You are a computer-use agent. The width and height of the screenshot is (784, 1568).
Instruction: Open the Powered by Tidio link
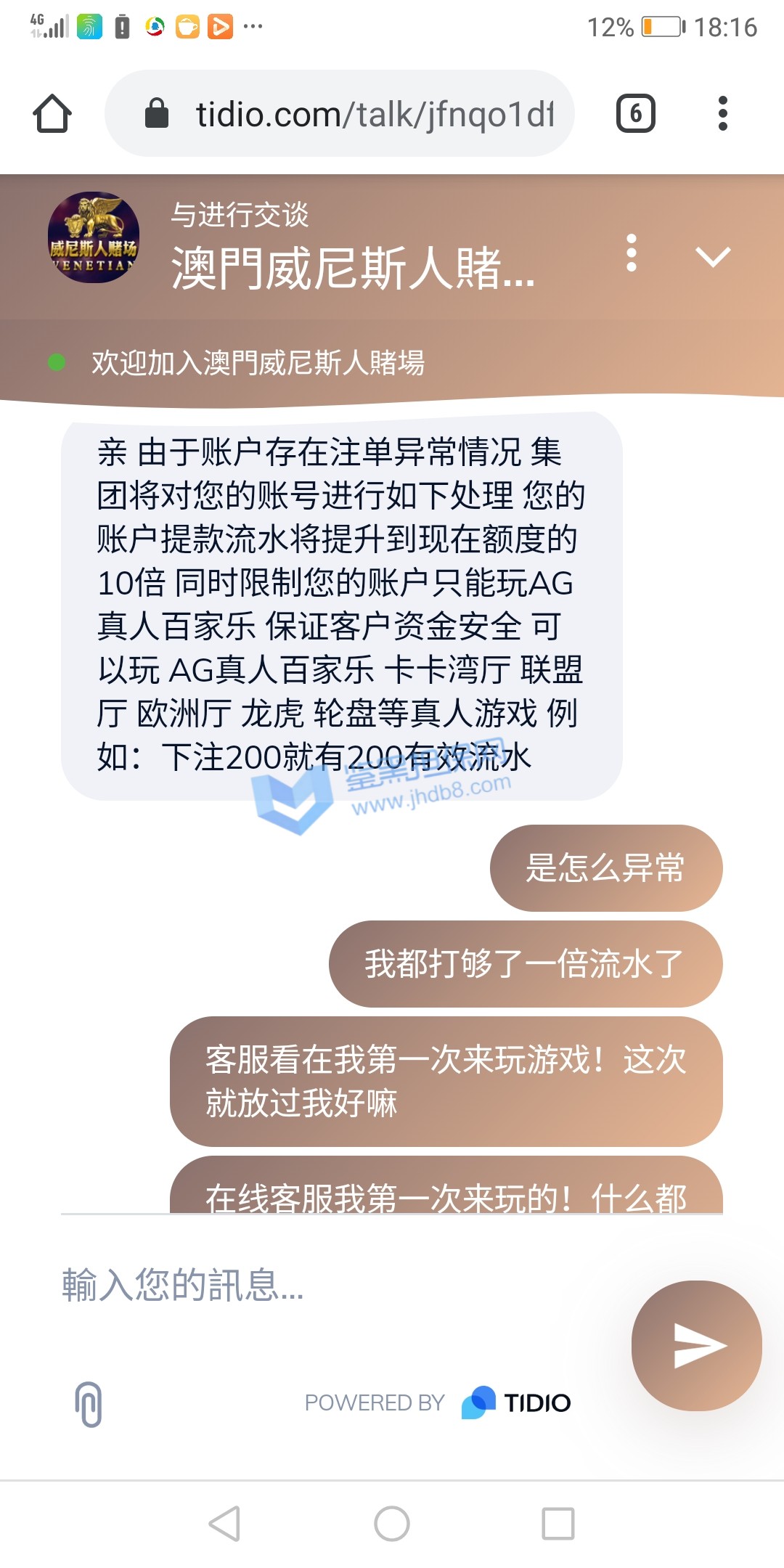[438, 1402]
